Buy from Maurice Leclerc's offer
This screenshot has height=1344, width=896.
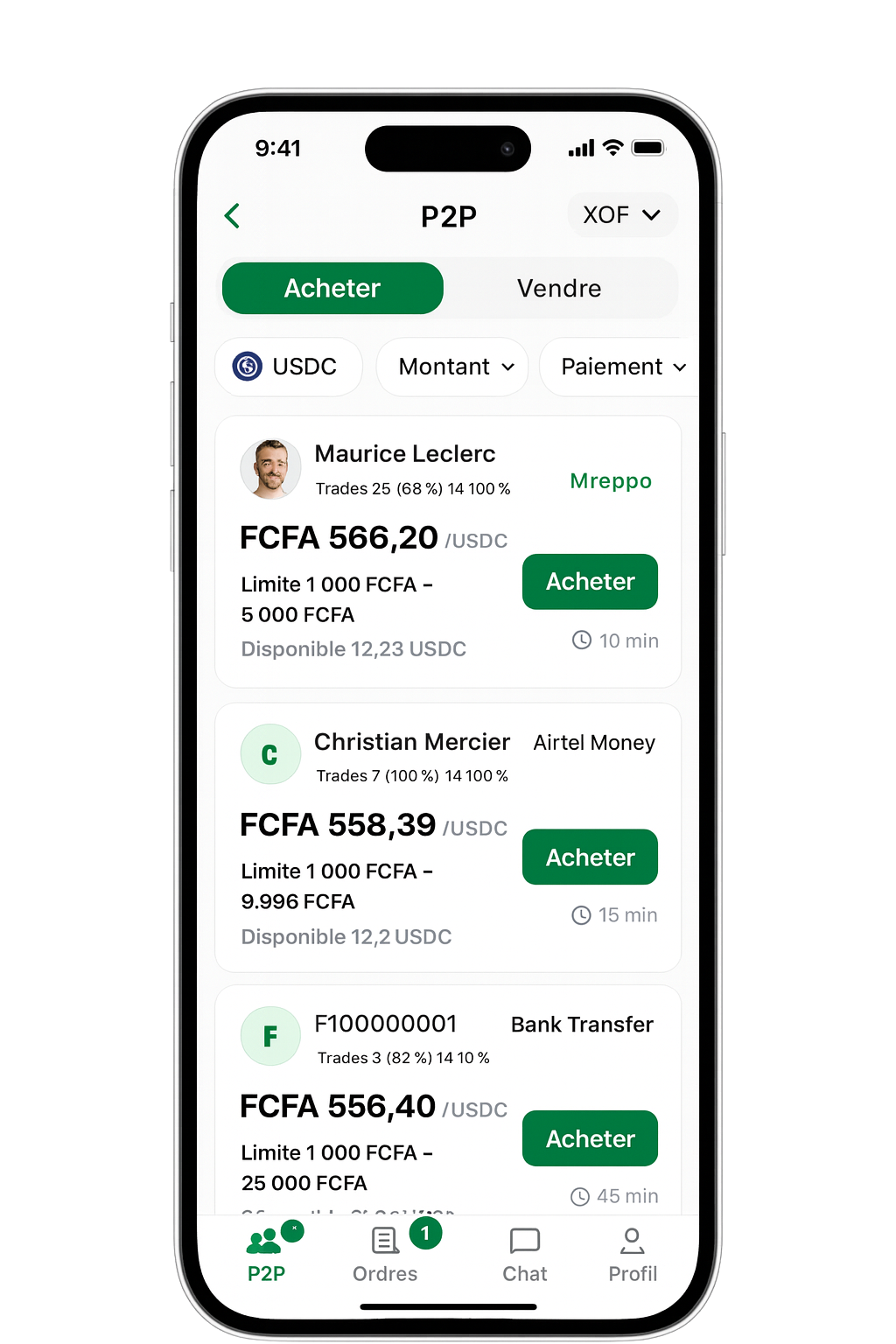pyautogui.click(x=590, y=582)
